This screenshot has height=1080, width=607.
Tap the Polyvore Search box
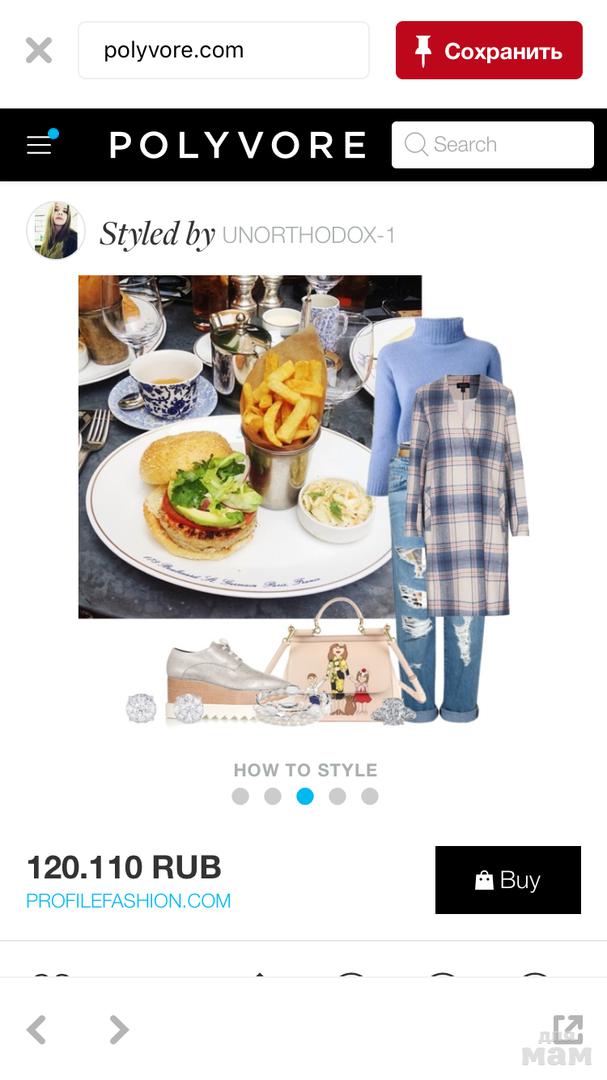493,145
